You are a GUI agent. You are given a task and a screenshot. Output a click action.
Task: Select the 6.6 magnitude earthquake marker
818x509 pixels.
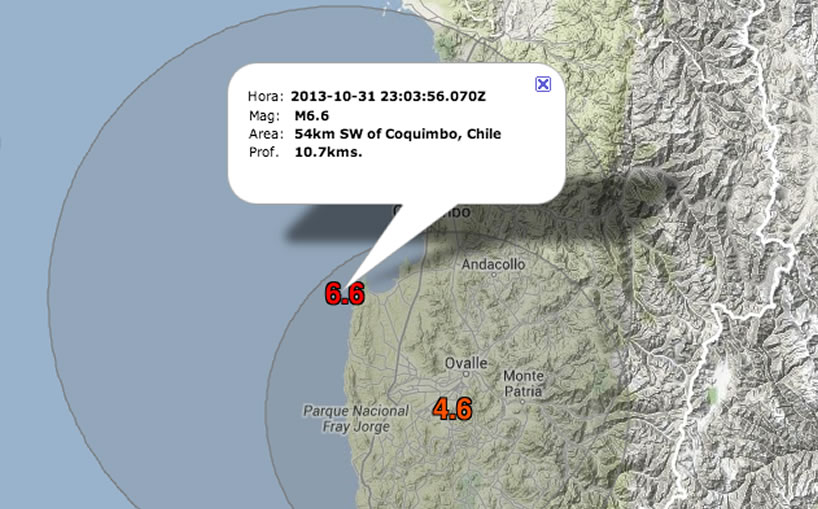344,294
